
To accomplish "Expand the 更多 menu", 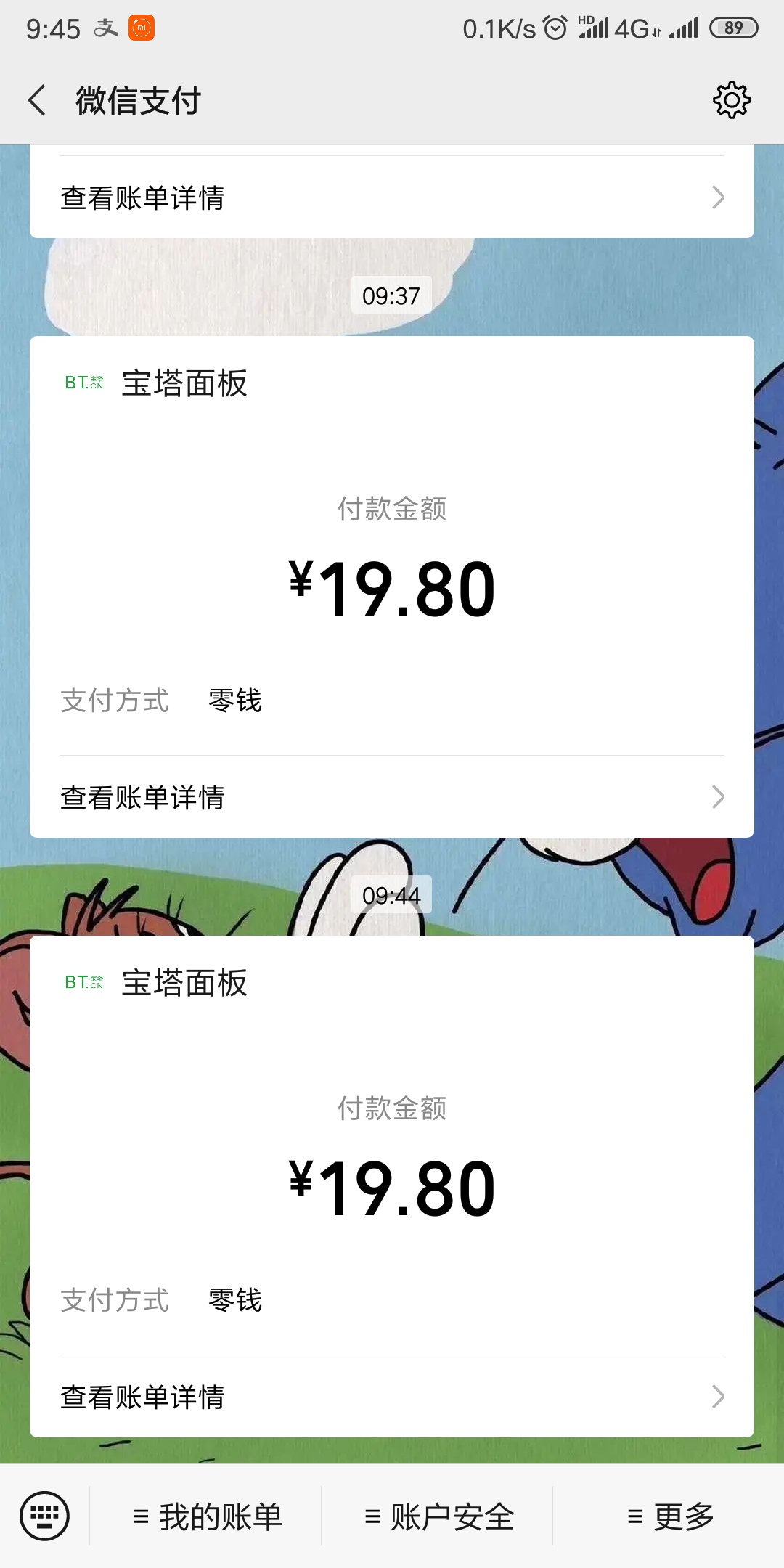I will click(669, 1516).
